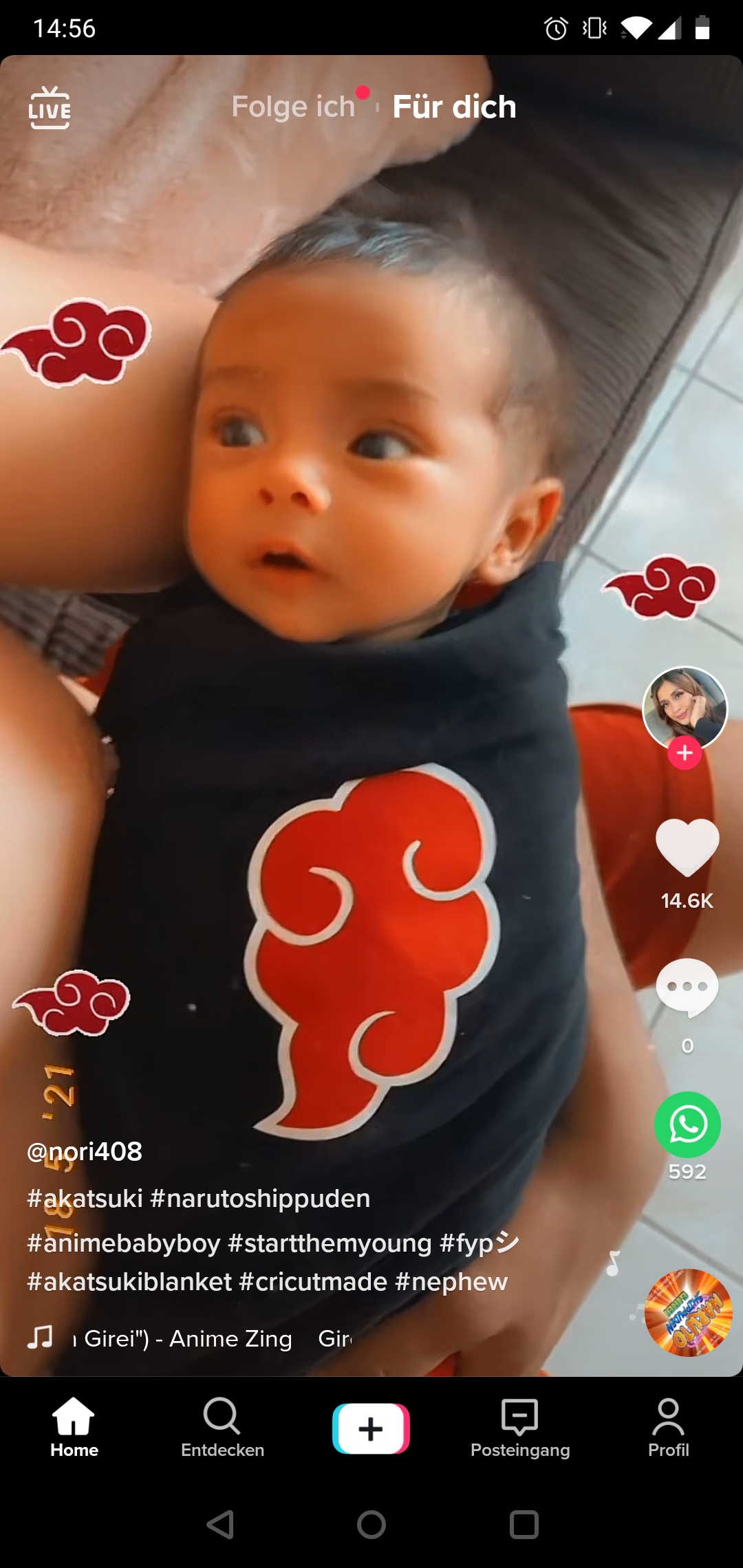
Task: Tap the #akatsuki hashtag
Action: (85, 1199)
